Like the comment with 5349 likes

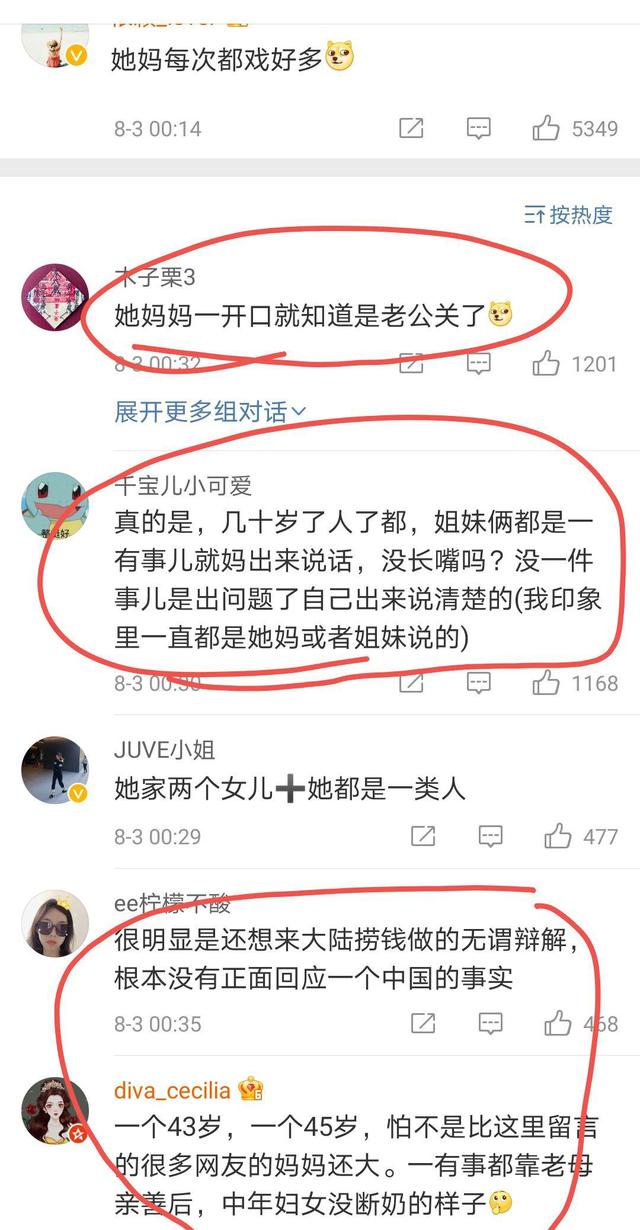(546, 128)
